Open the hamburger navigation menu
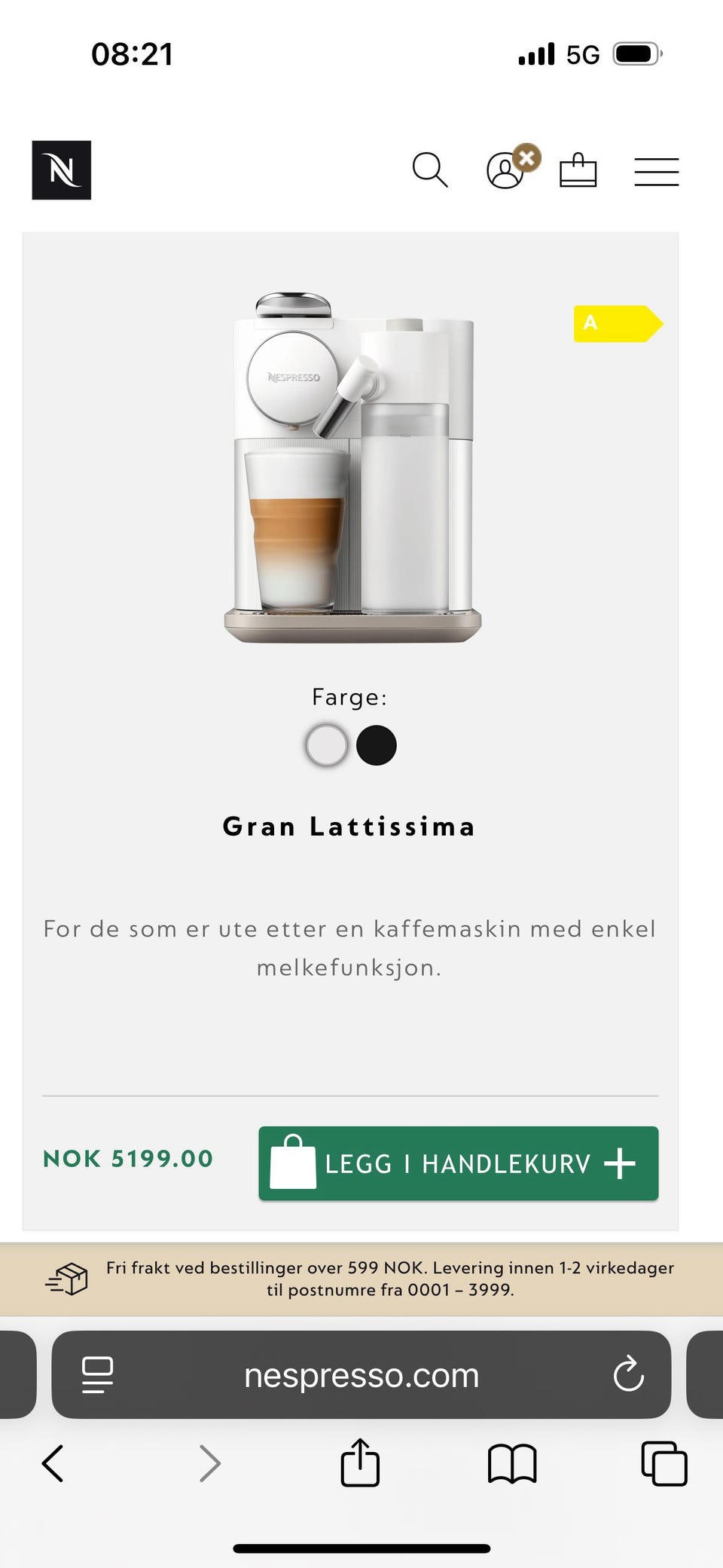Viewport: 723px width, 1568px height. point(655,171)
